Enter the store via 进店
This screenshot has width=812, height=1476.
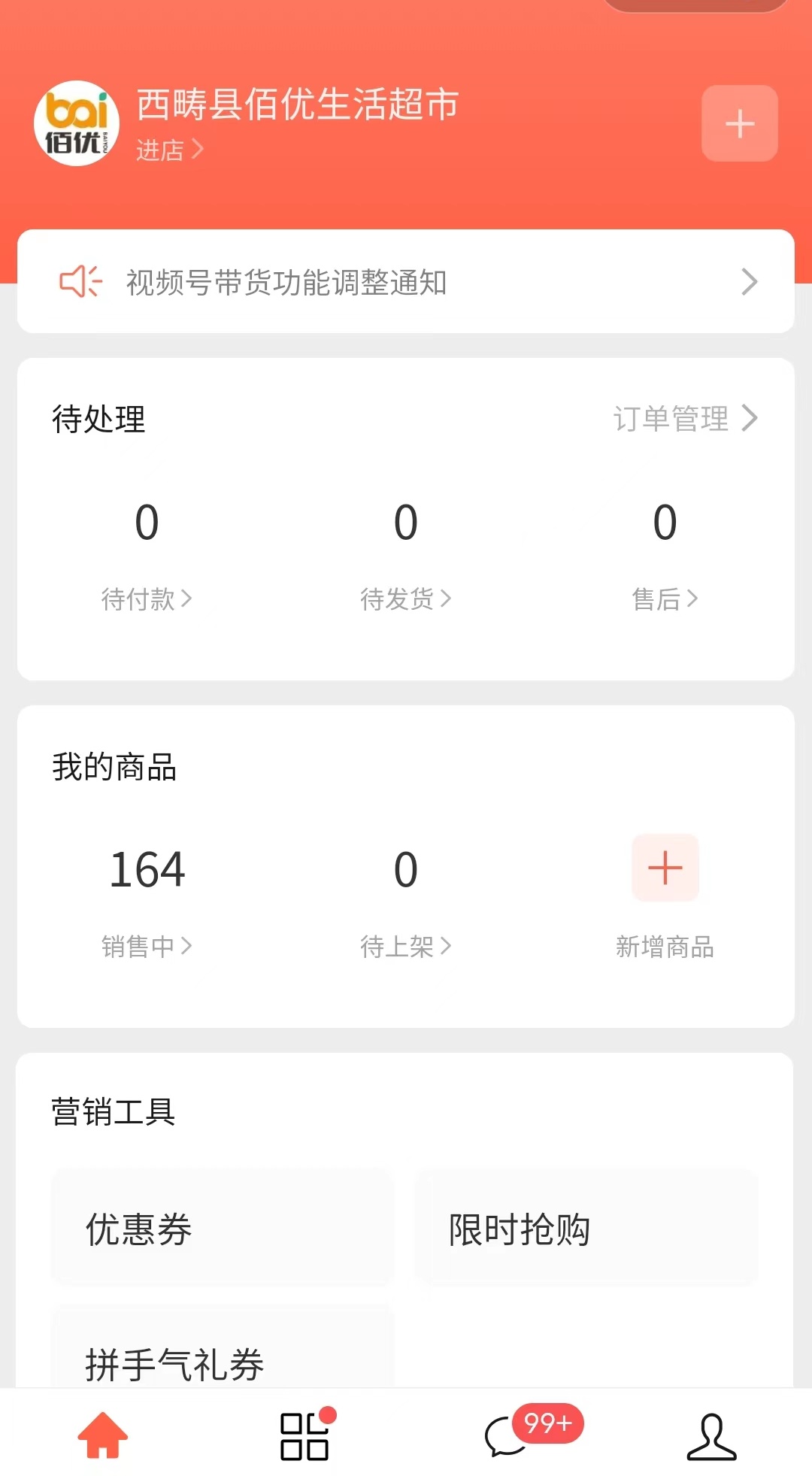(x=168, y=150)
